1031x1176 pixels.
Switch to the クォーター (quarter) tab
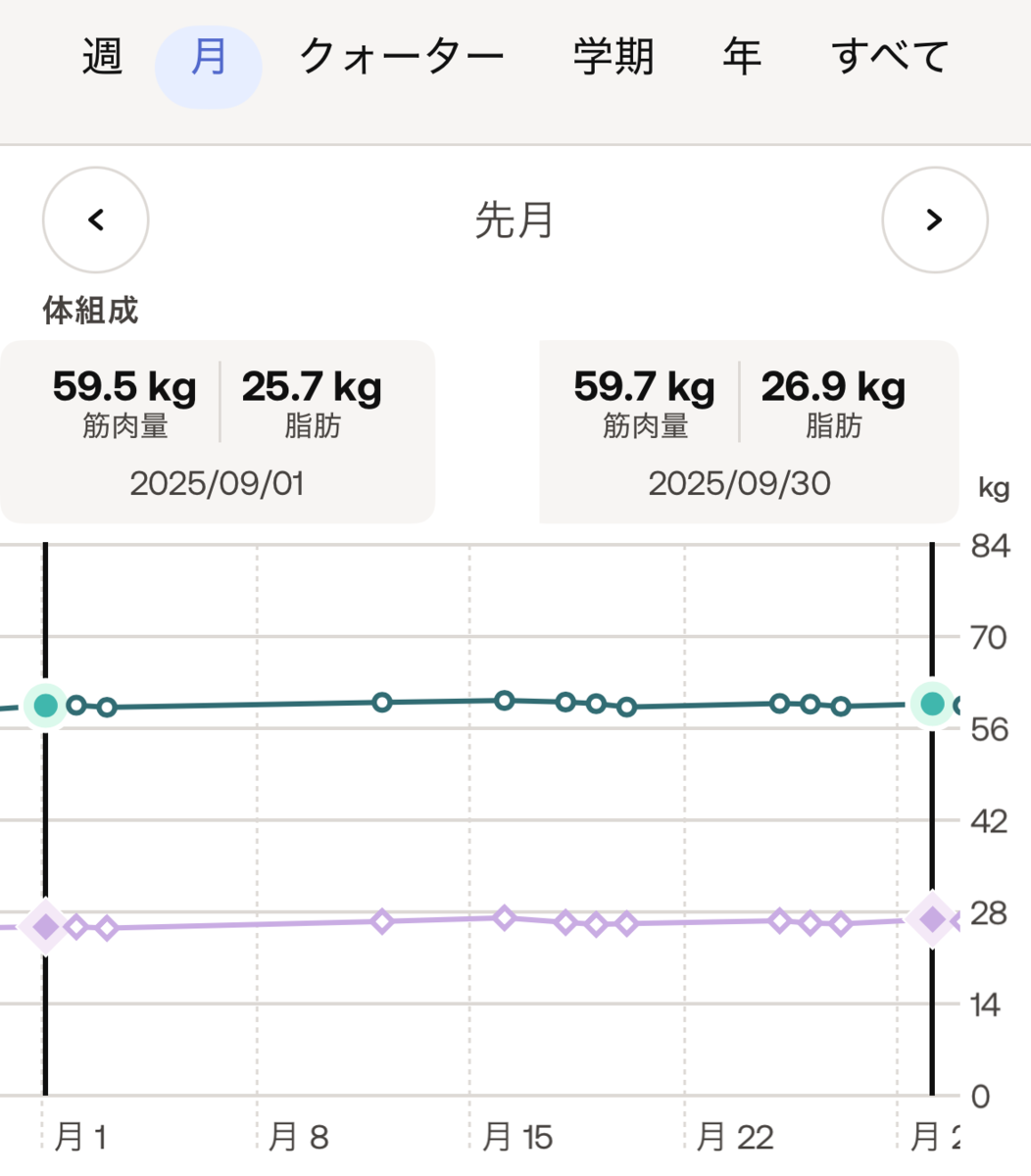pos(402,56)
